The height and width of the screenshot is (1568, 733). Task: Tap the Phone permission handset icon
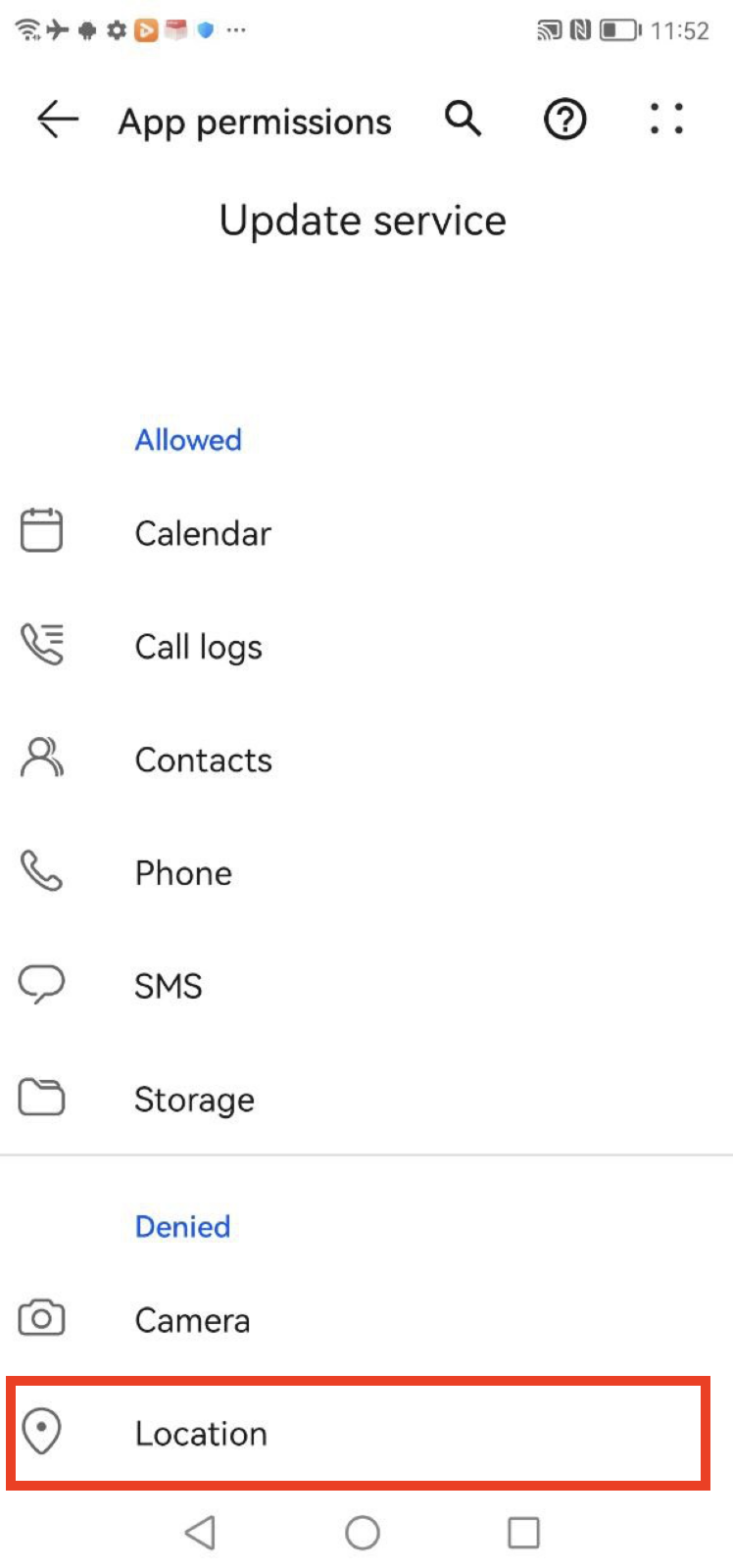click(40, 871)
